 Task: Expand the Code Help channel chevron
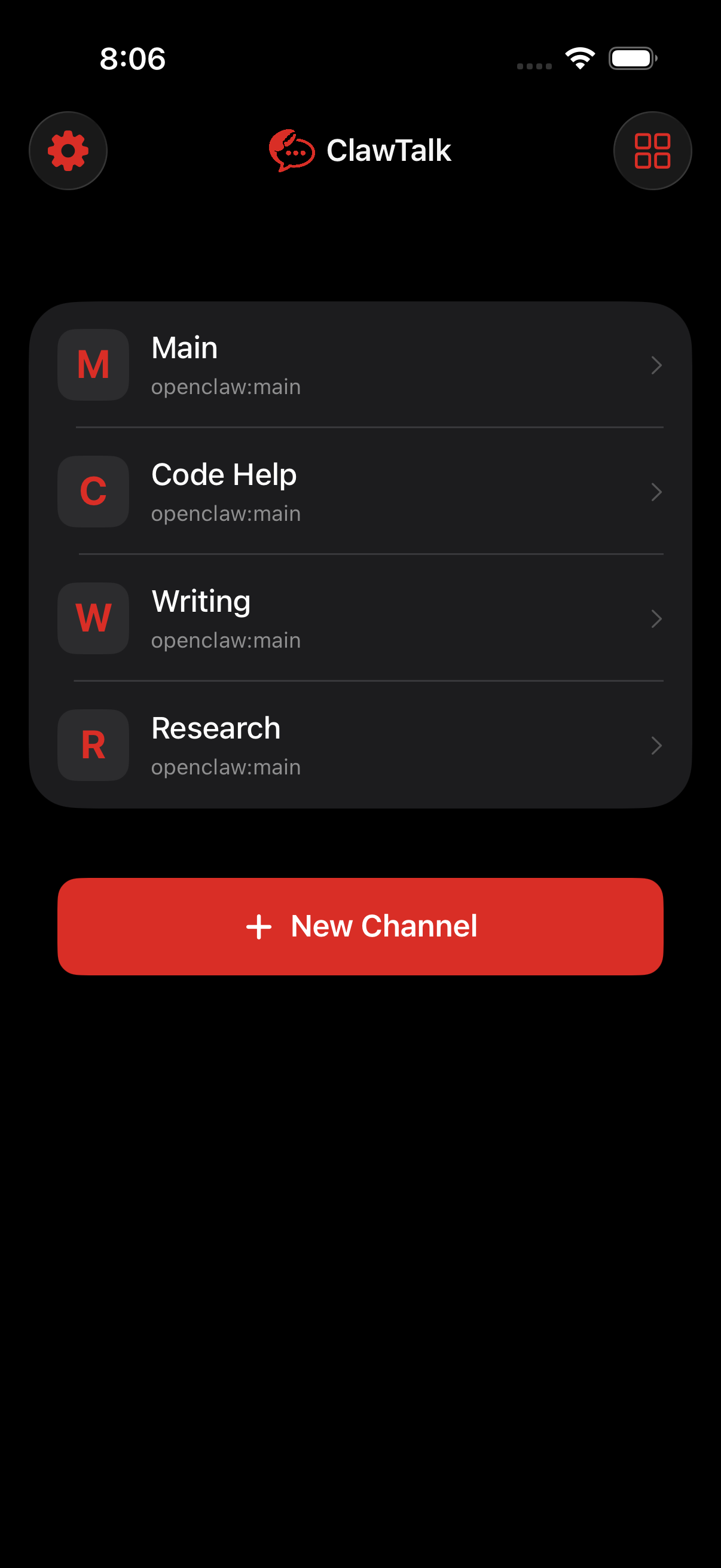(x=656, y=492)
